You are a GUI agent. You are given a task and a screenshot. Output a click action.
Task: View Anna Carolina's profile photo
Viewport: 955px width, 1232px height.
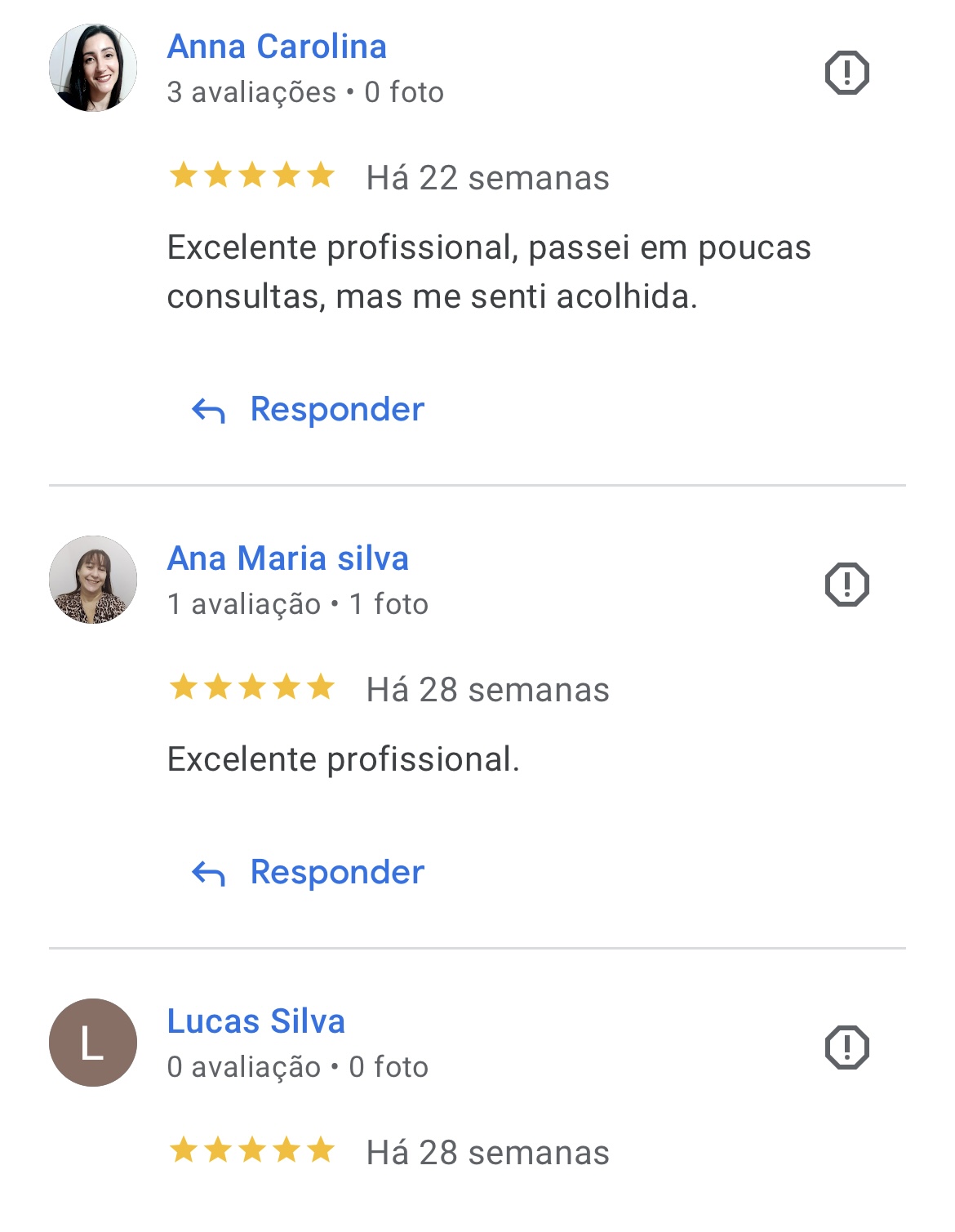pos(93,68)
